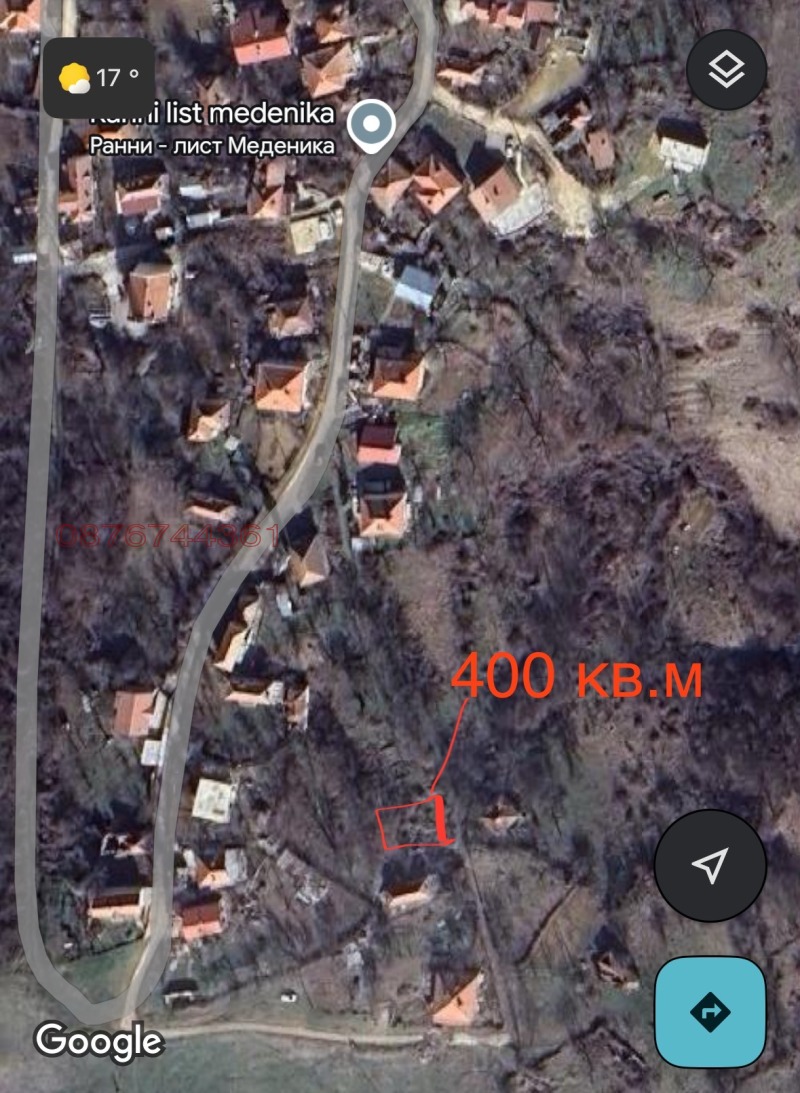Screen dimensions: 800x1093
Task: Start directions with the turn arrow button
Action: pyautogui.click(x=710, y=1012)
